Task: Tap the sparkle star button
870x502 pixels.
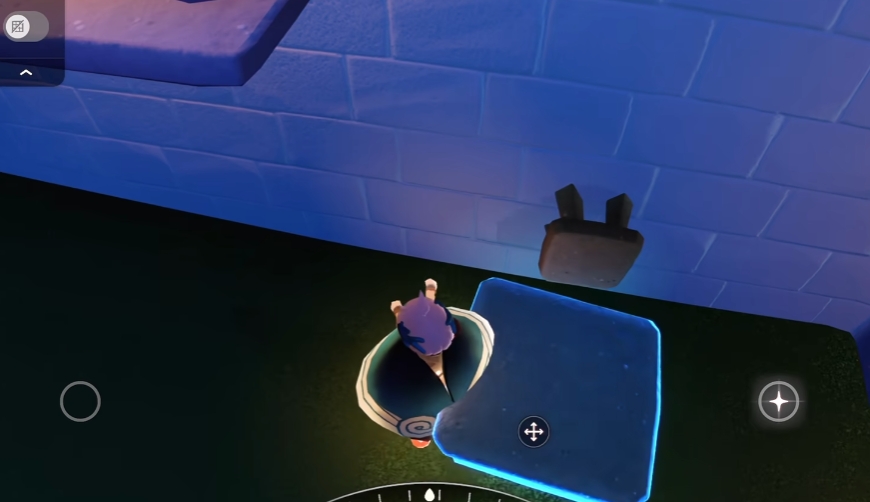Action: point(778,402)
